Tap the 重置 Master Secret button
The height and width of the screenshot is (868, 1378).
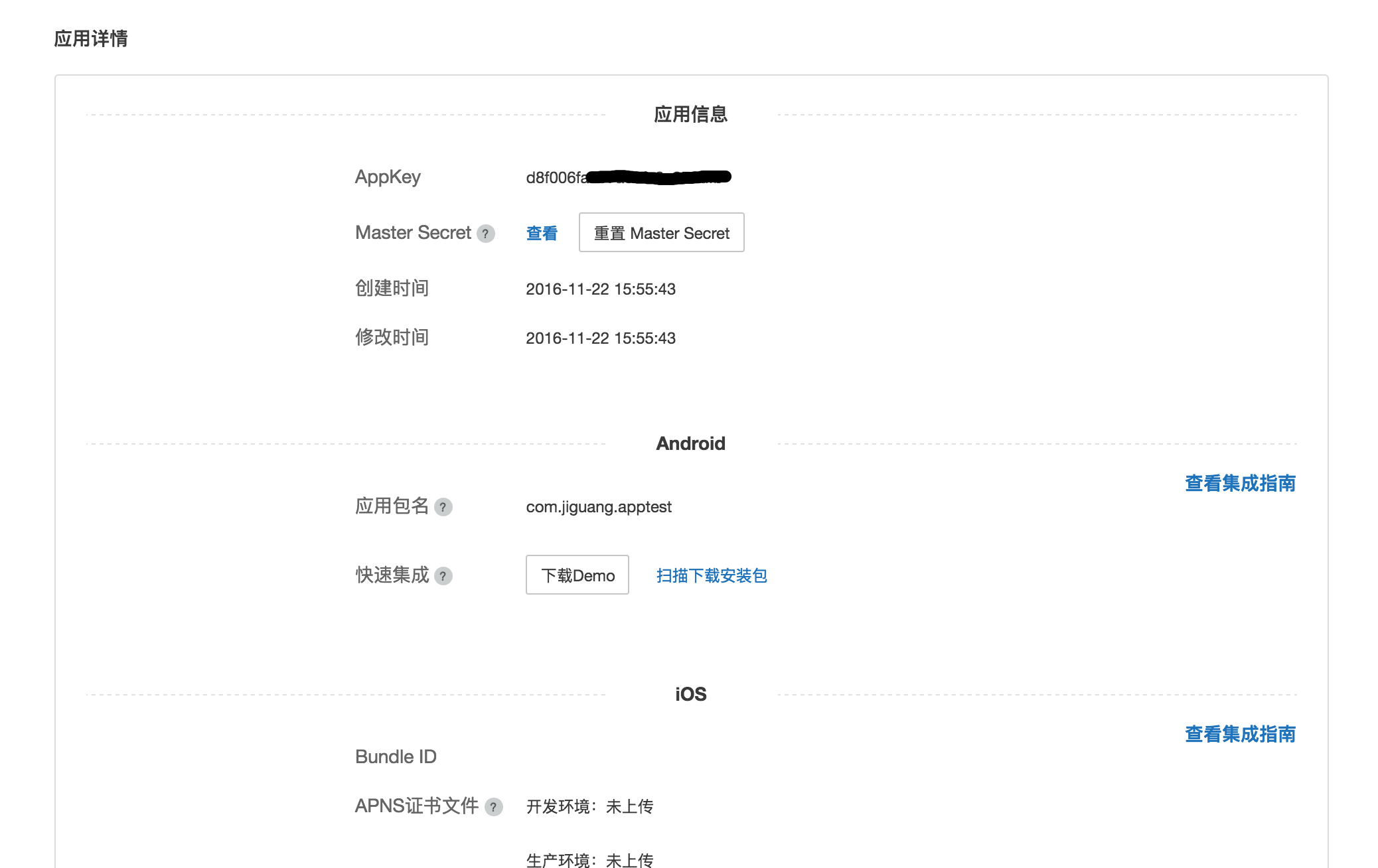[x=661, y=233]
